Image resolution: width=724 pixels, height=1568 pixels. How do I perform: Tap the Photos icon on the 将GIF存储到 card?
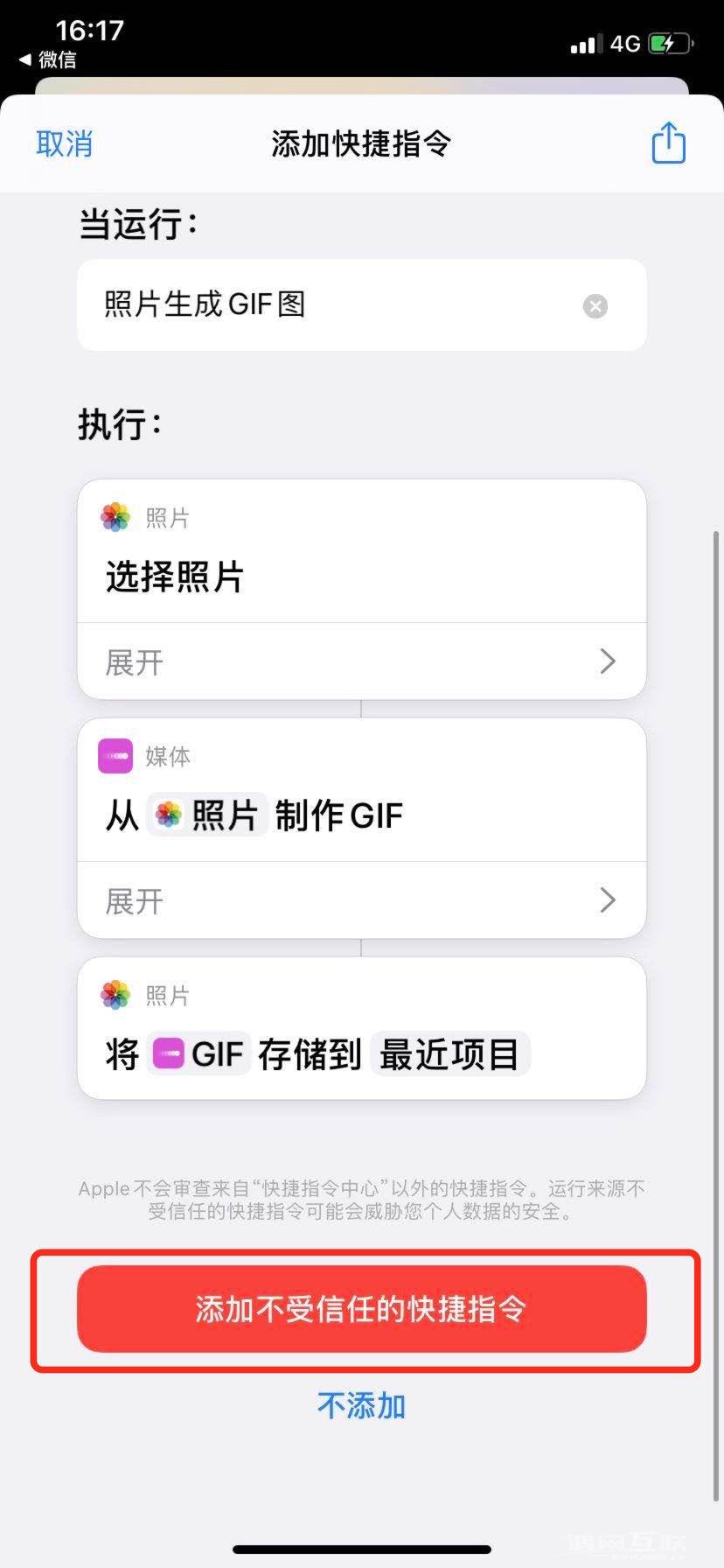click(x=115, y=995)
